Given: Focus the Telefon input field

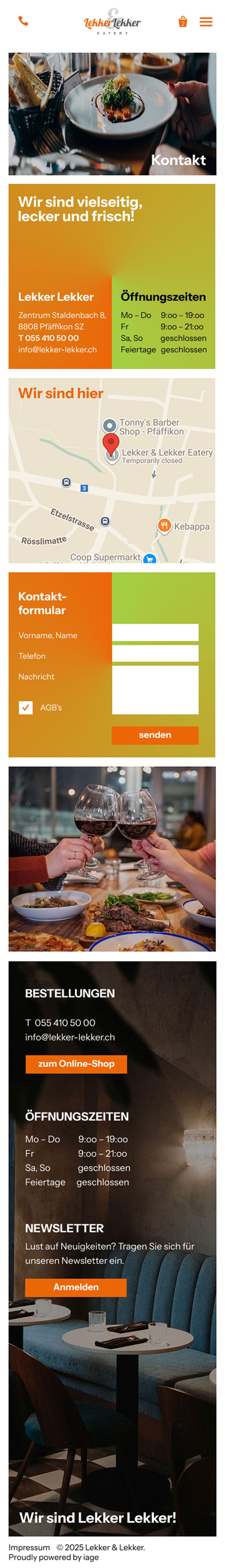Looking at the screenshot, I should pyautogui.click(x=155, y=653).
